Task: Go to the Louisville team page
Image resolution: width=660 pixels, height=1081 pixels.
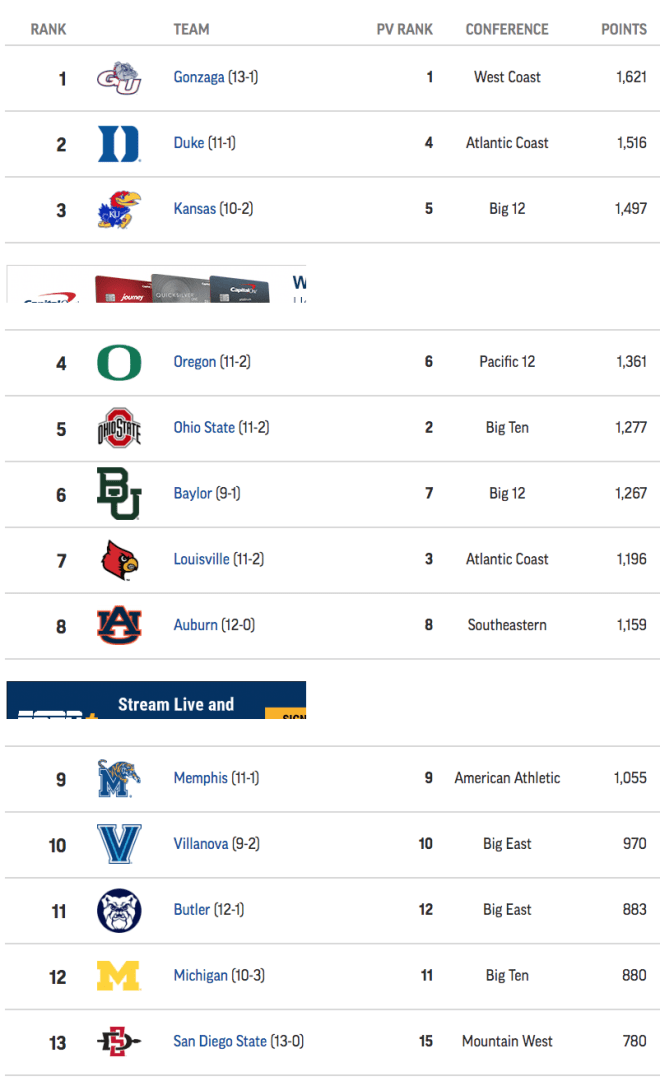Action: 201,559
